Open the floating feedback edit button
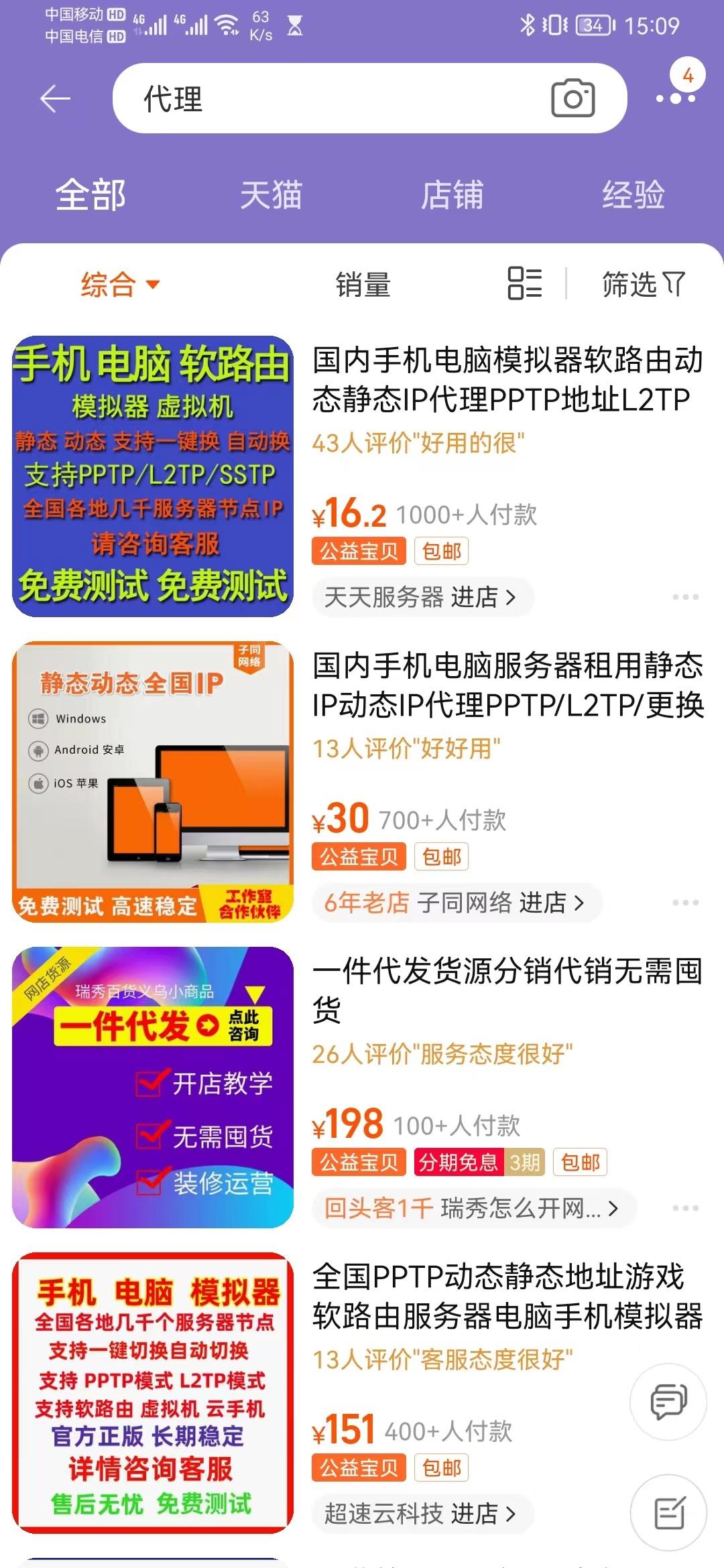This screenshot has width=724, height=1568. tap(668, 1514)
